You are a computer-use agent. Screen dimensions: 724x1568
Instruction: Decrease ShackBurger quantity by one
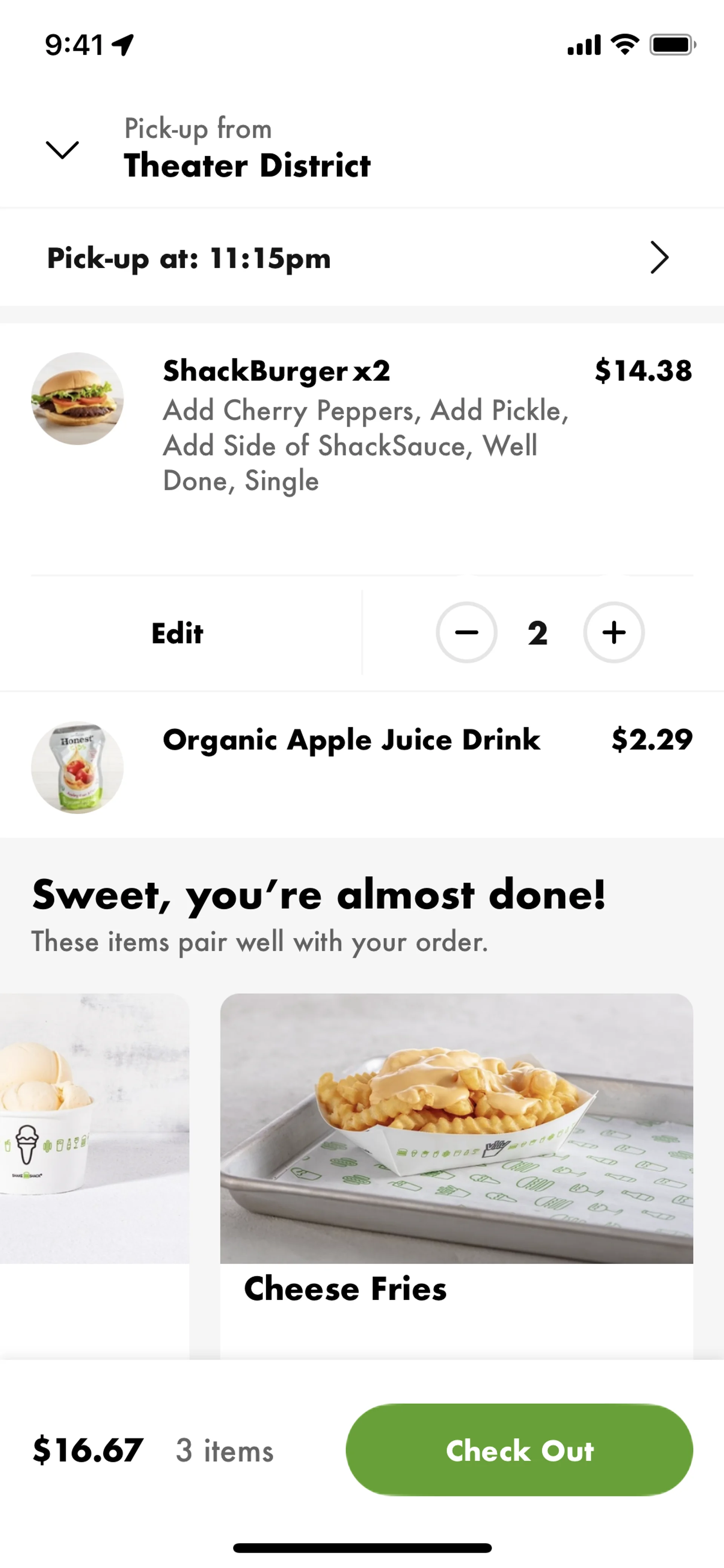tap(466, 633)
